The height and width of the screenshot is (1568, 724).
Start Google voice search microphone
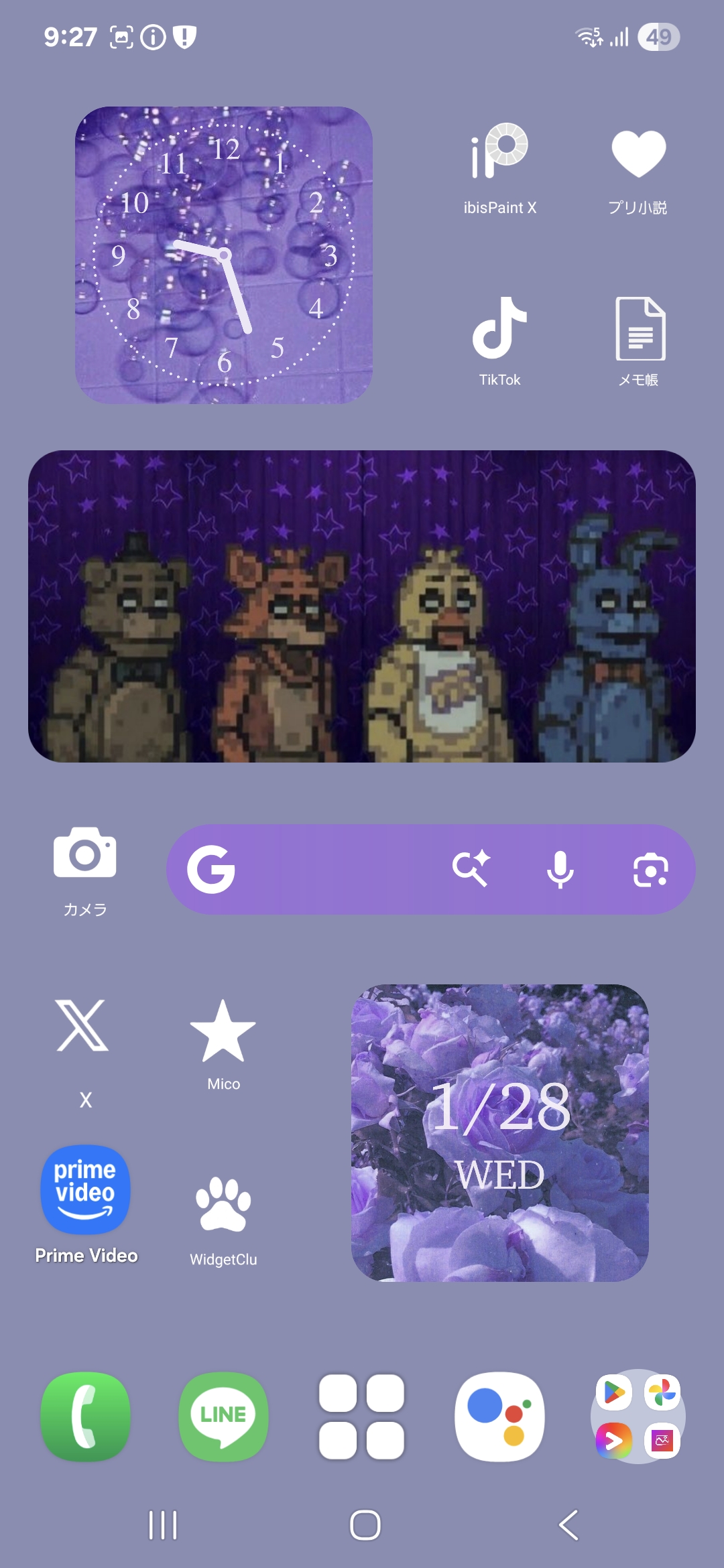560,870
